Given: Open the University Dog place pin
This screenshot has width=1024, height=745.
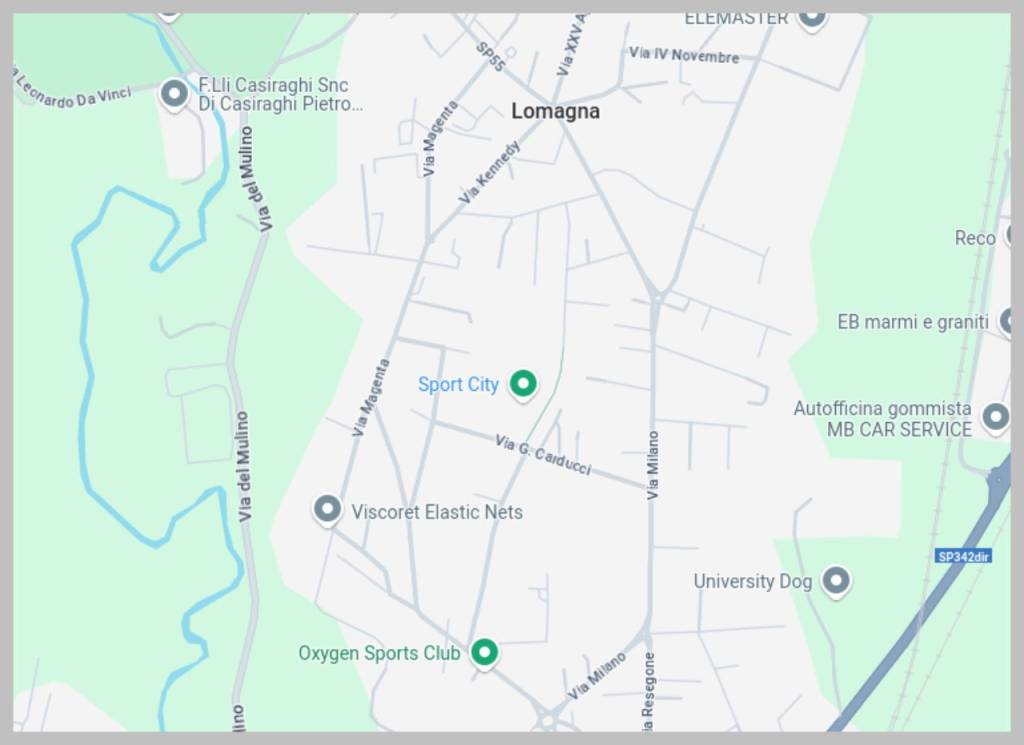Looking at the screenshot, I should [x=835, y=579].
